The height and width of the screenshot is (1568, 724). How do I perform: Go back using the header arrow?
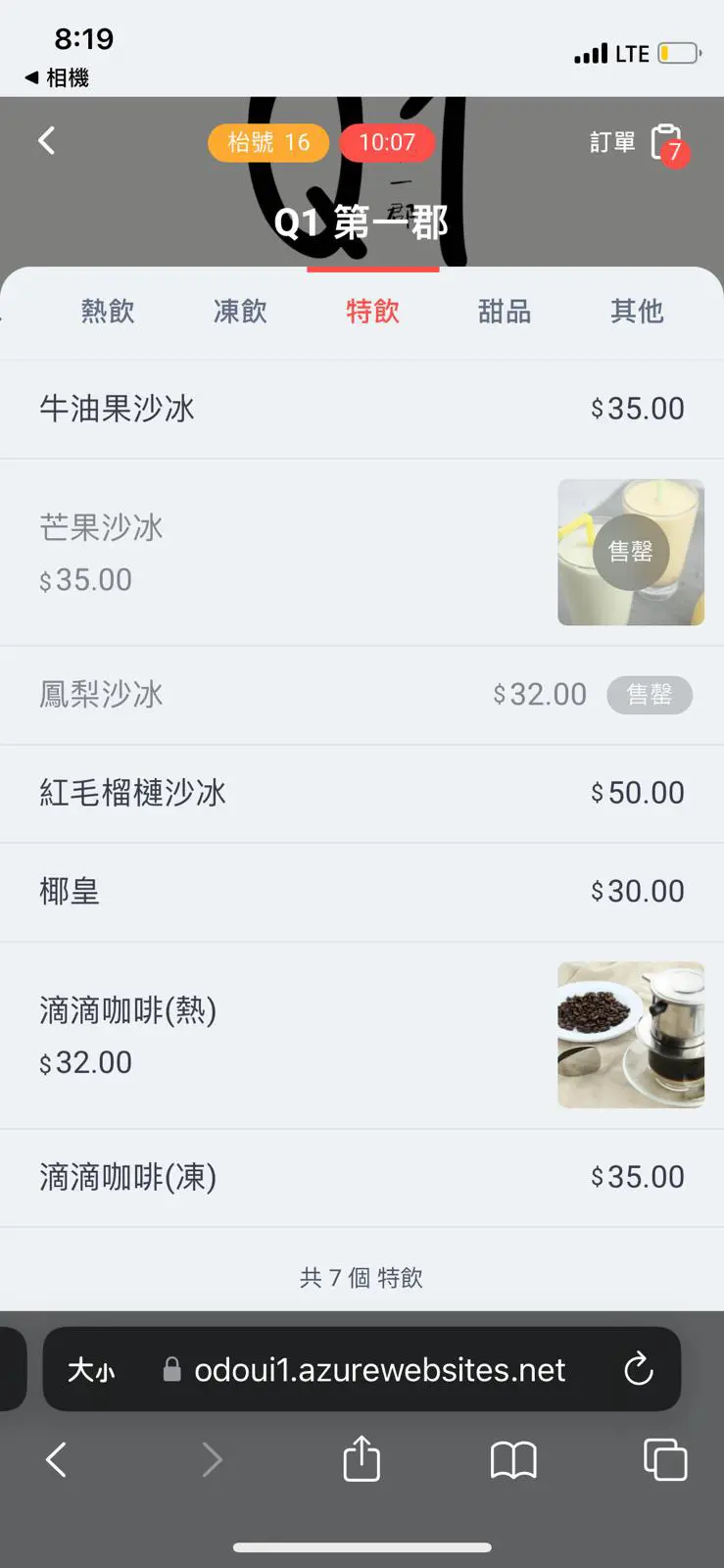click(x=46, y=141)
